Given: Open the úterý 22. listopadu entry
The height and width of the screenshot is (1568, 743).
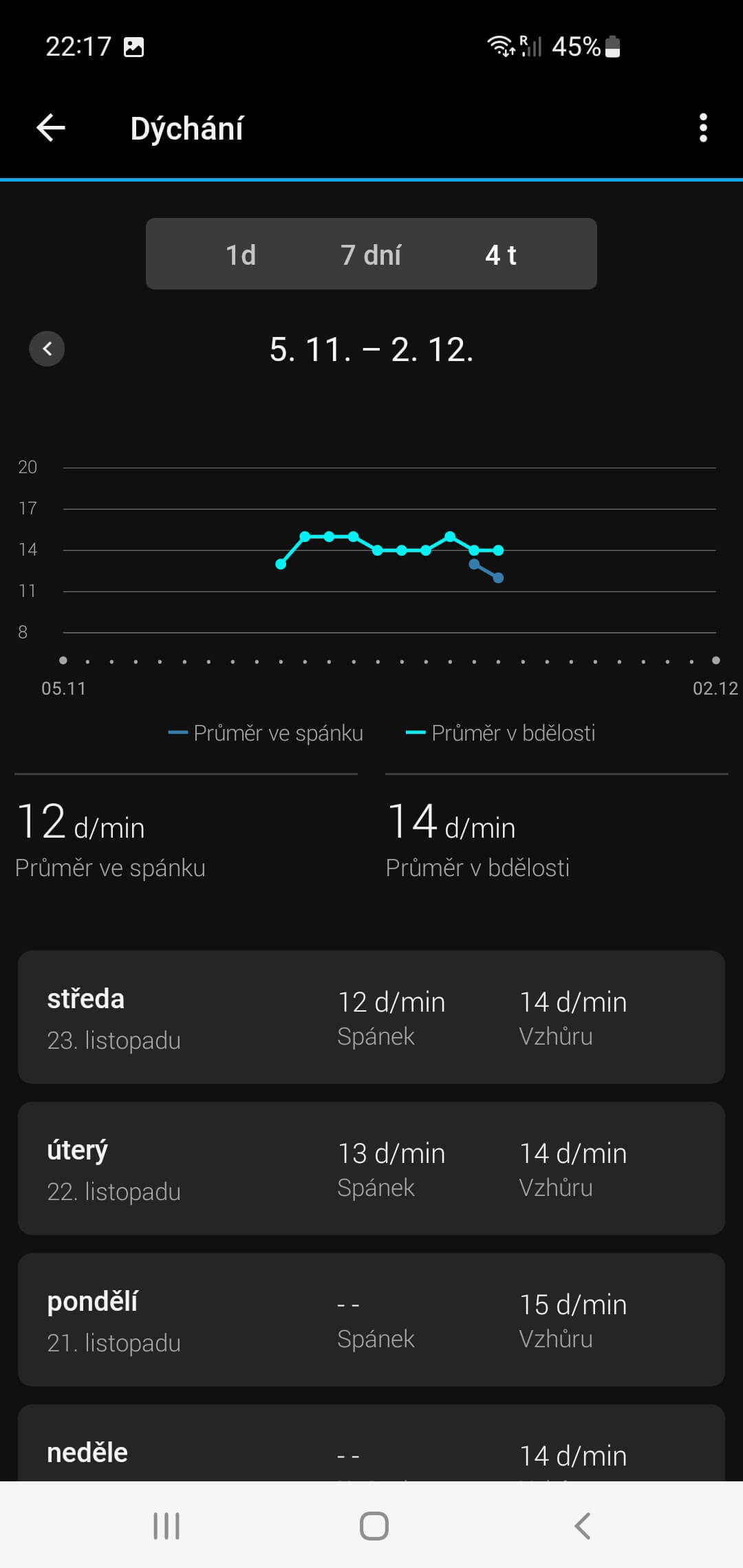Looking at the screenshot, I should click(x=371, y=1168).
